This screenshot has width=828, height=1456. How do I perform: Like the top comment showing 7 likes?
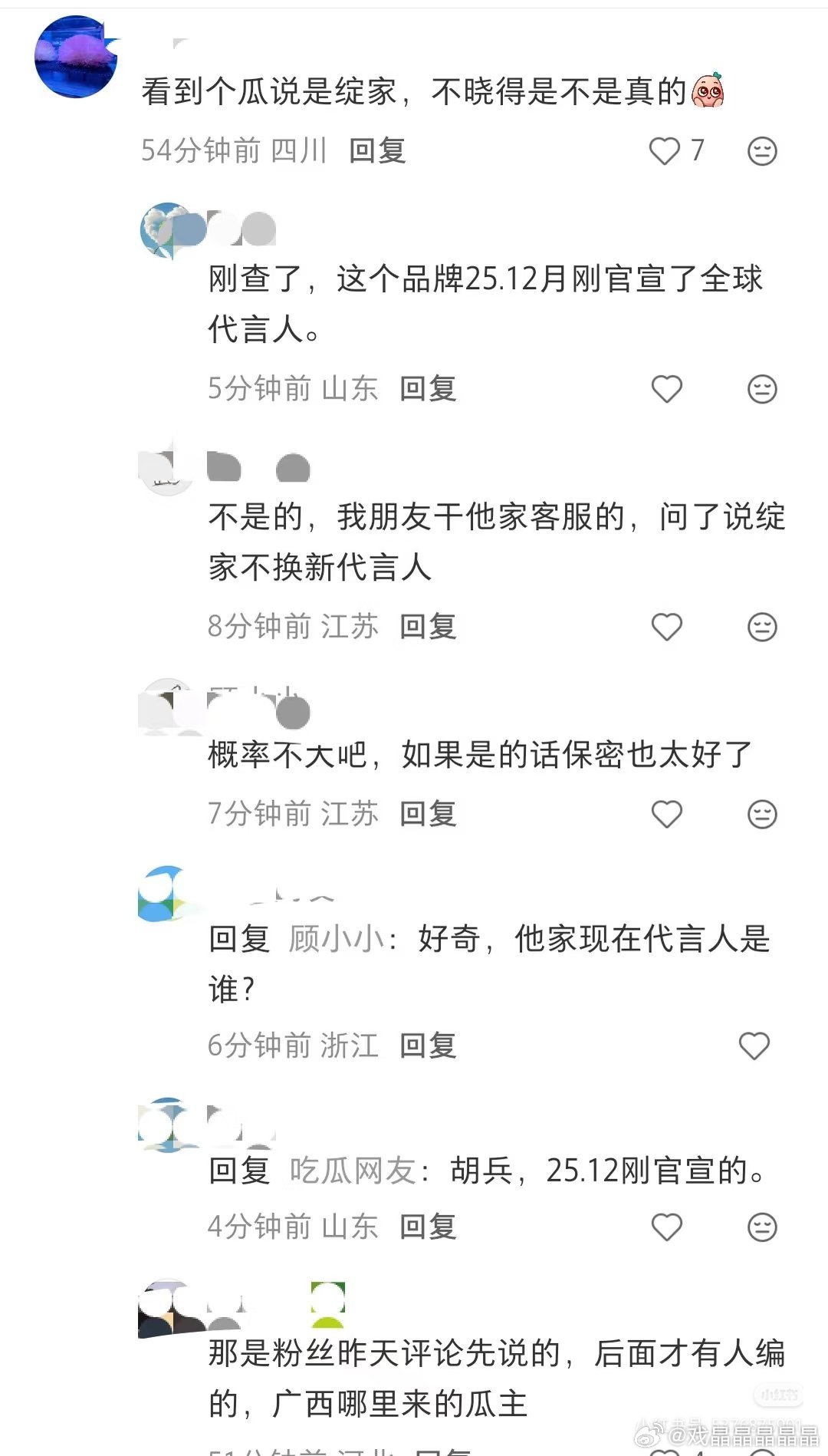coord(664,152)
